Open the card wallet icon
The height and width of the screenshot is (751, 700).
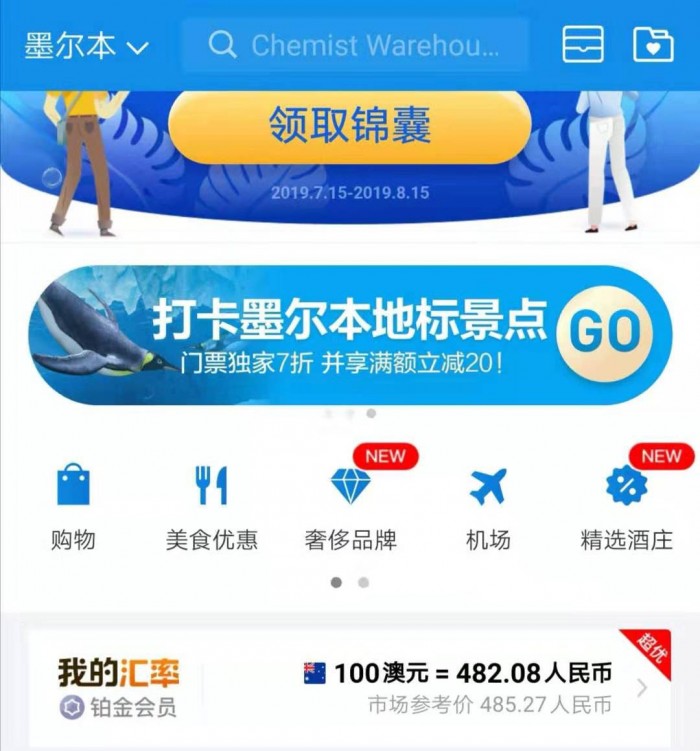click(582, 45)
